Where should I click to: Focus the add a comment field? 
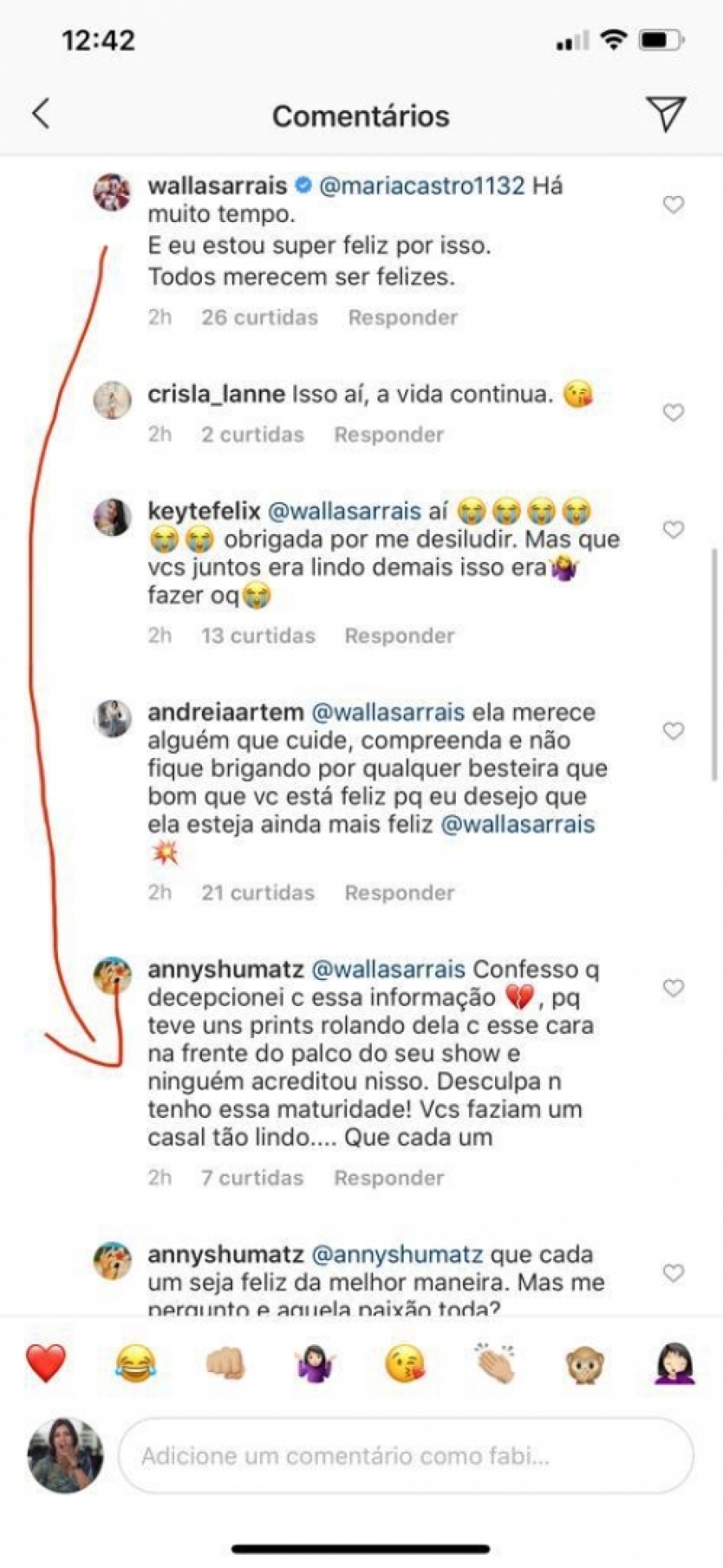pyautogui.click(x=406, y=1455)
